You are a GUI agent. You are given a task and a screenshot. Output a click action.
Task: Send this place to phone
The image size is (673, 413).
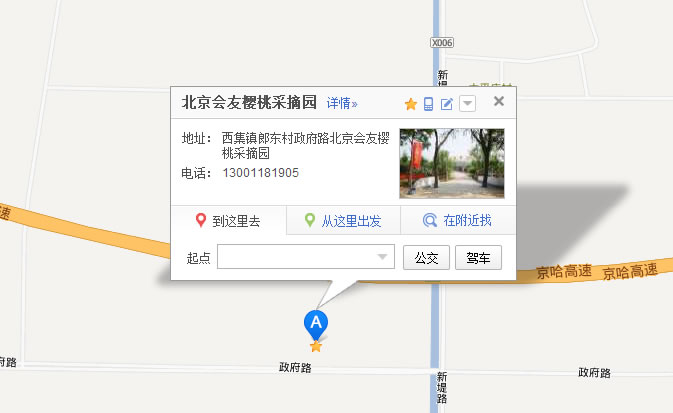point(428,104)
